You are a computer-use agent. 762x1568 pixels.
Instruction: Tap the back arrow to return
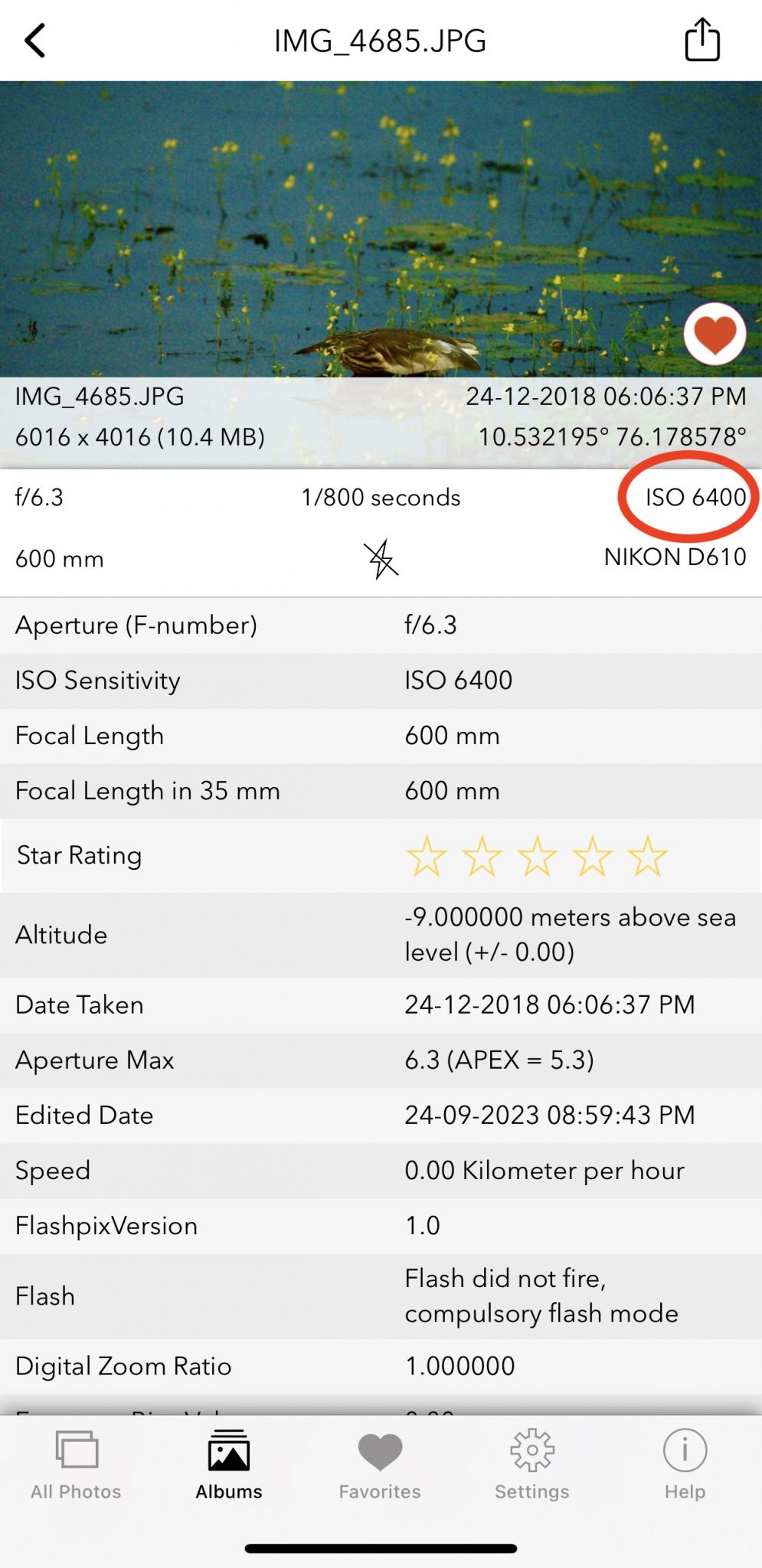click(34, 41)
